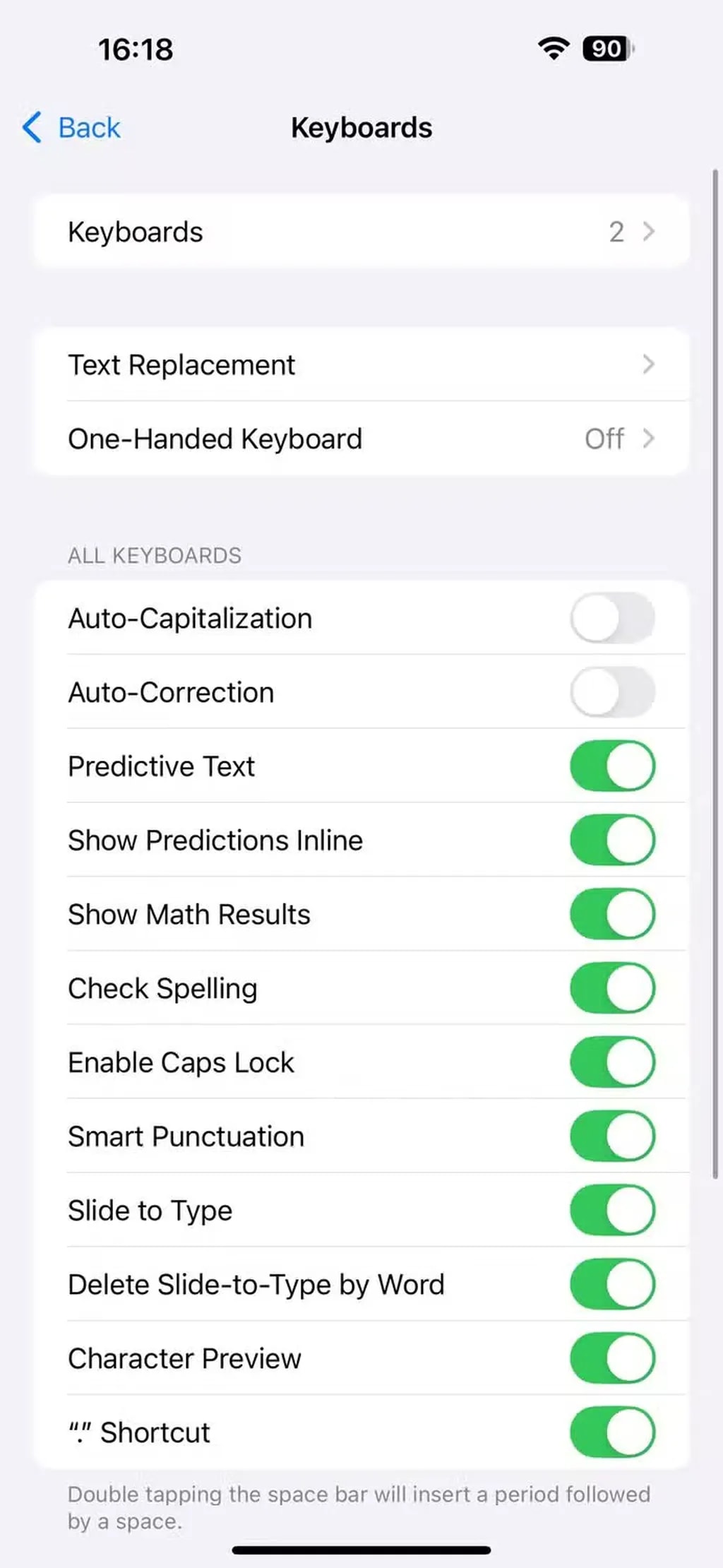Enable Auto-Capitalization

point(611,618)
